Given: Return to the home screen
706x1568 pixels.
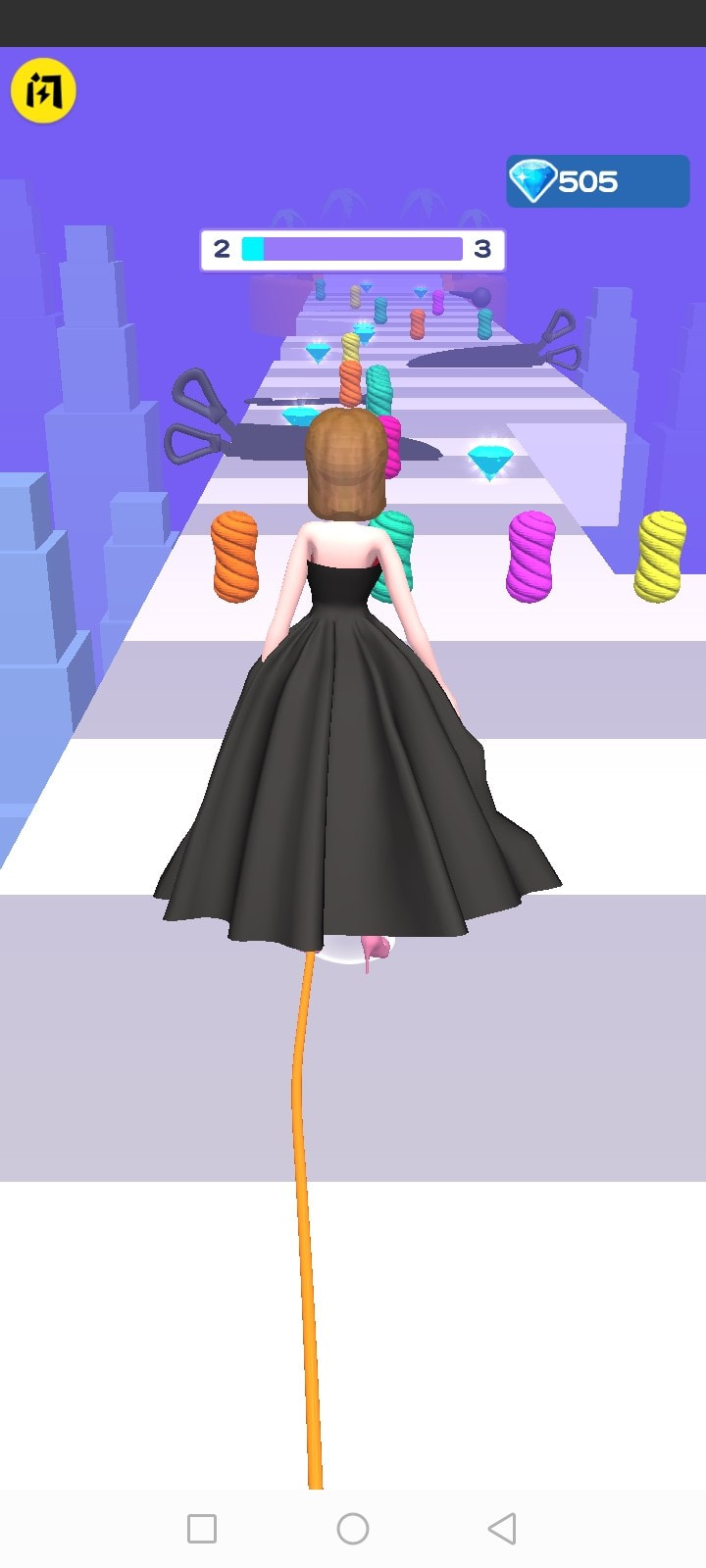Looking at the screenshot, I should click(353, 1528).
